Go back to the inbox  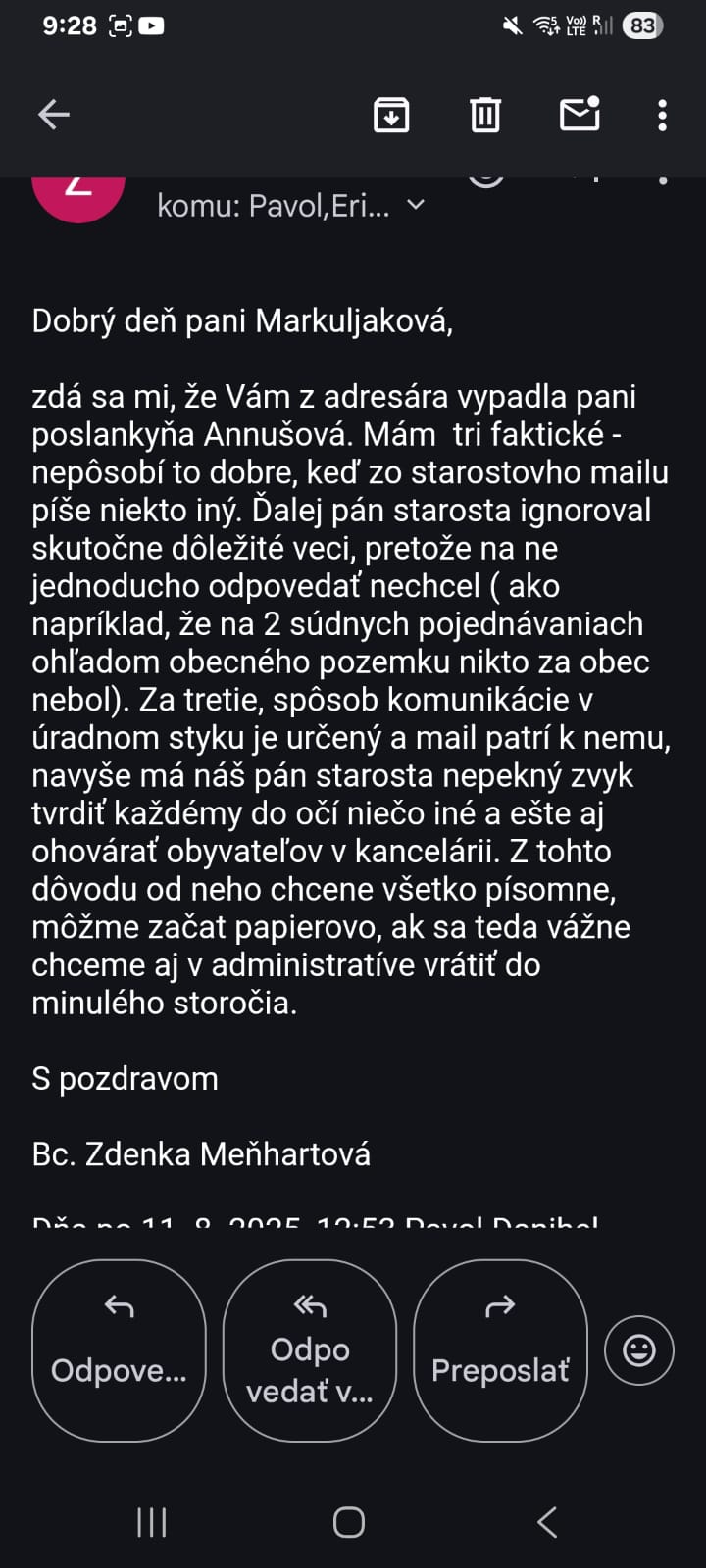point(54,115)
